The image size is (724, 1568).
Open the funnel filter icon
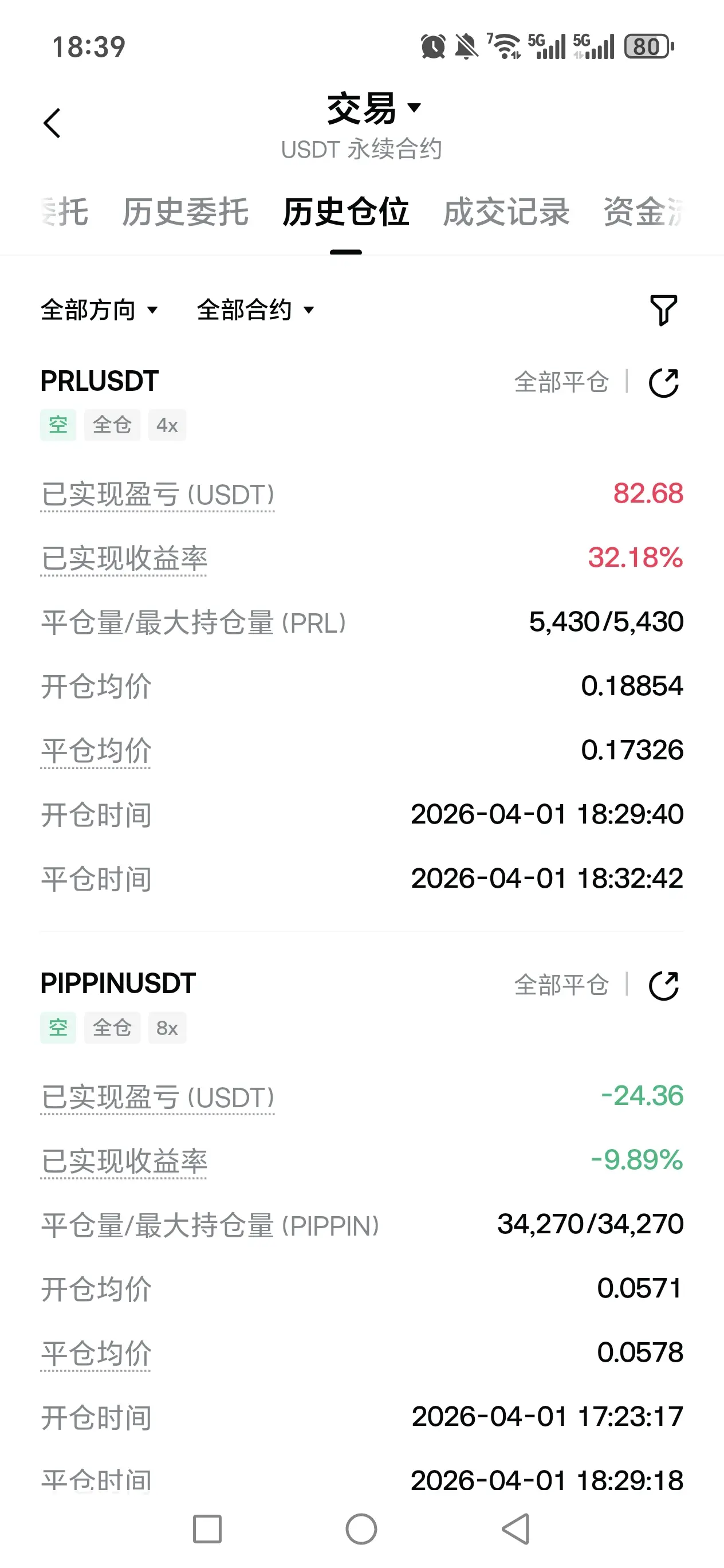tap(664, 310)
